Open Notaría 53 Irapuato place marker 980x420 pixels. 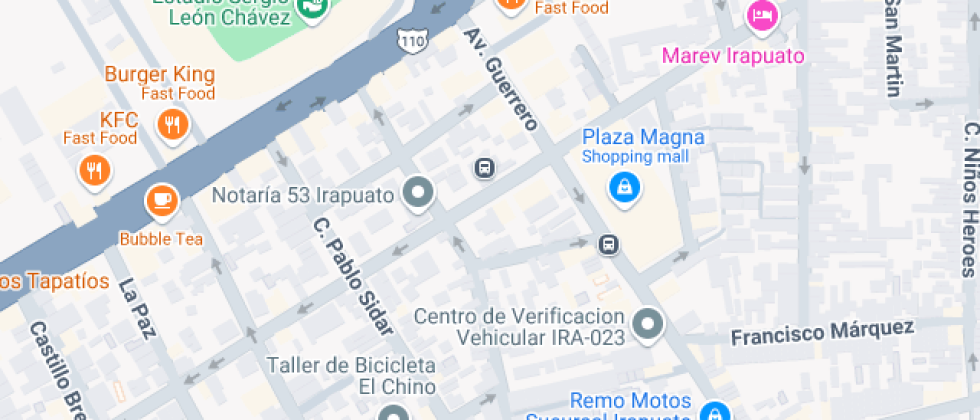418,192
